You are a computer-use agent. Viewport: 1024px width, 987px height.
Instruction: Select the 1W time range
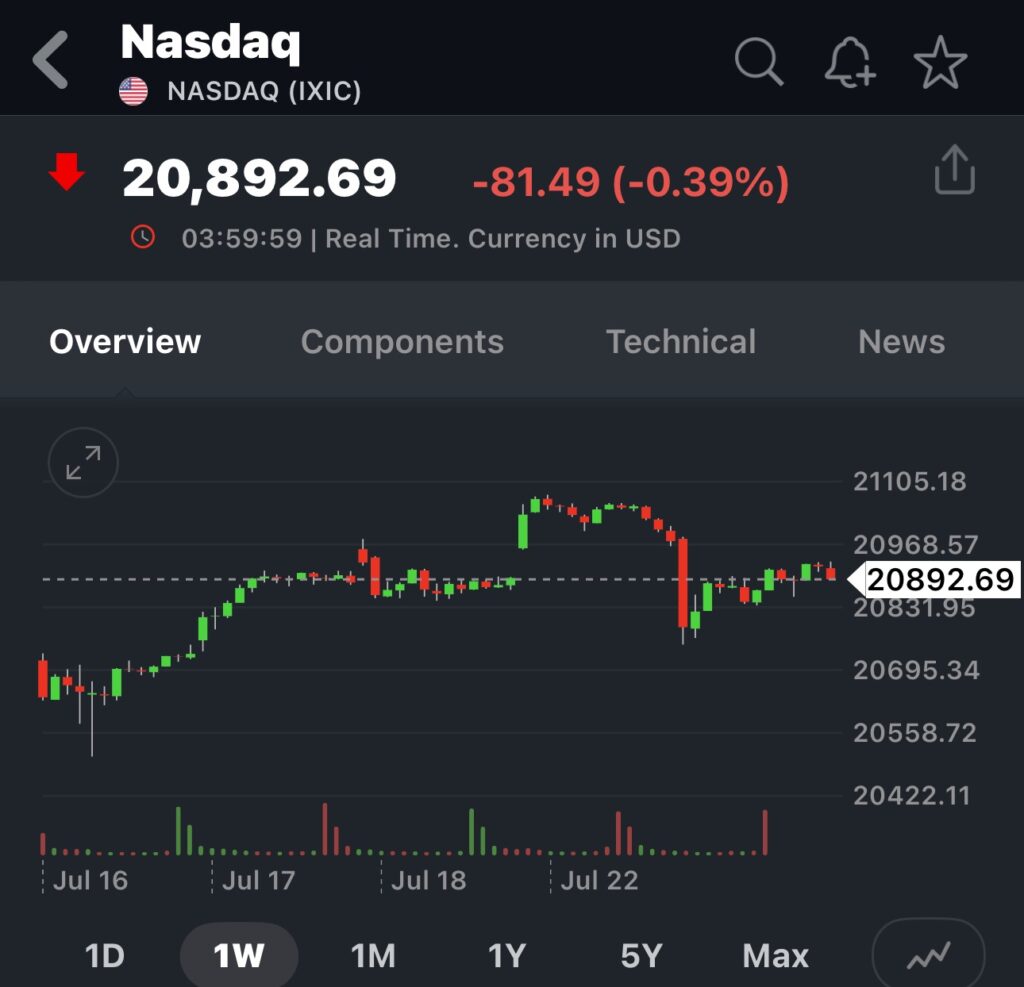pos(238,956)
